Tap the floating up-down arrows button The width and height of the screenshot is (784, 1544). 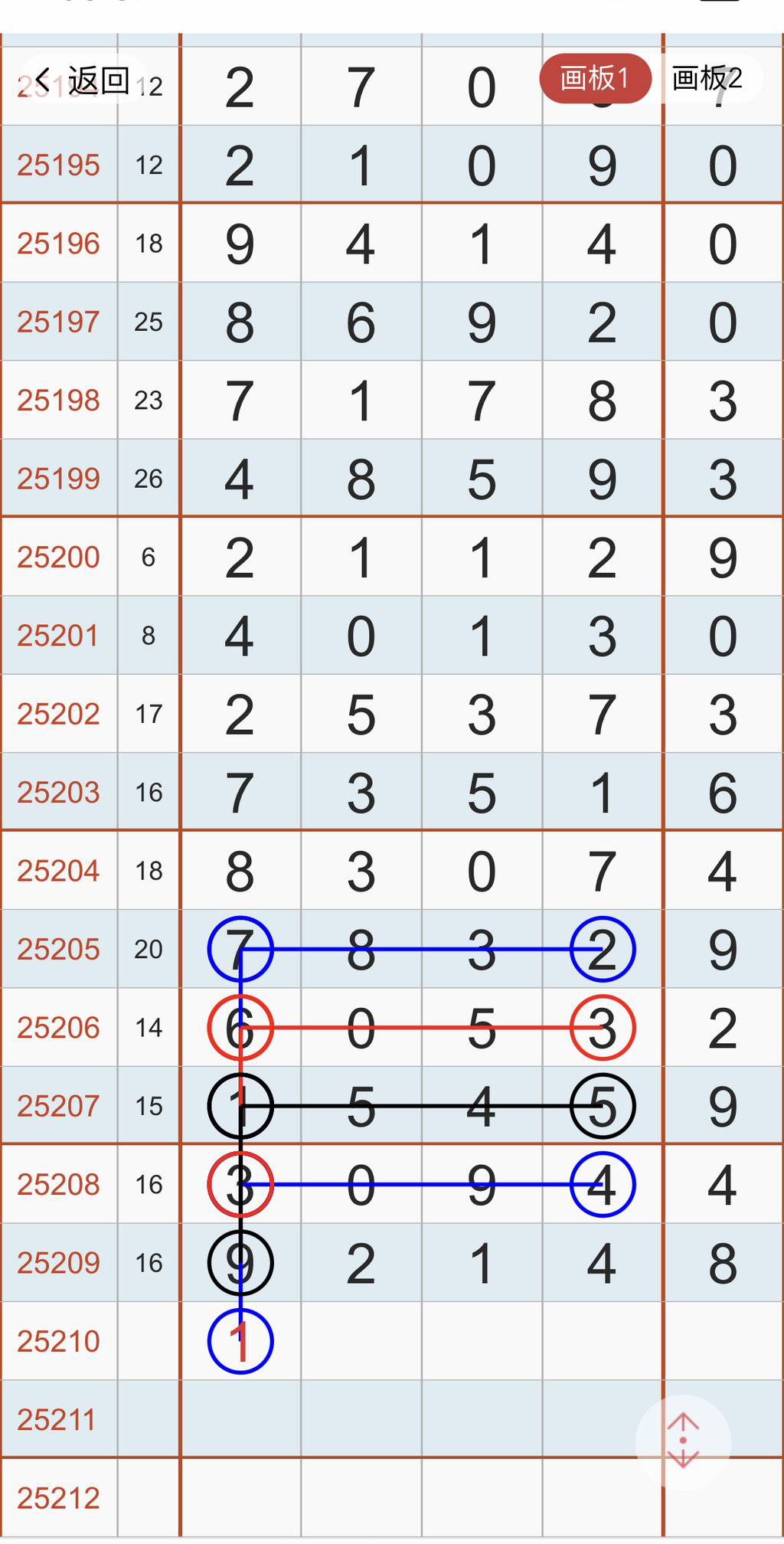683,1441
